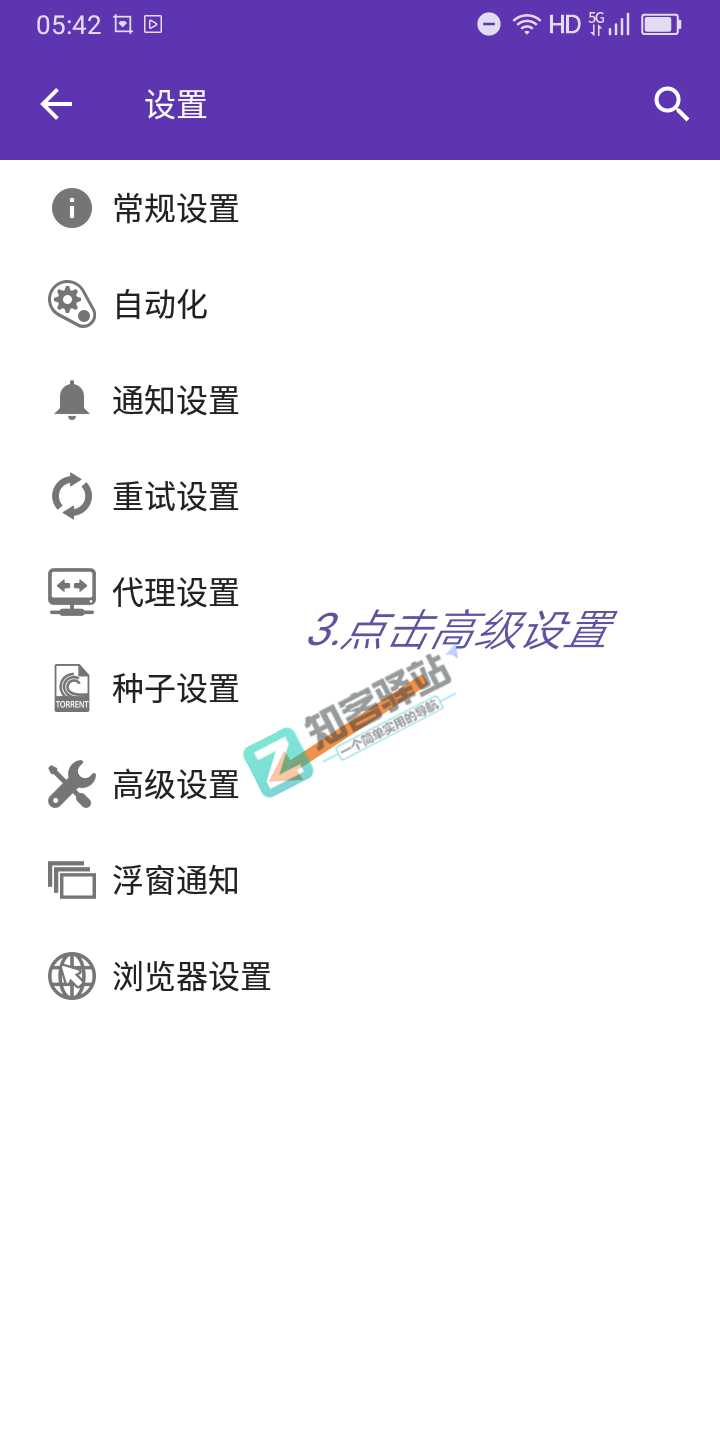
Task: Tap the info icon beside 常规设置
Action: (70, 208)
